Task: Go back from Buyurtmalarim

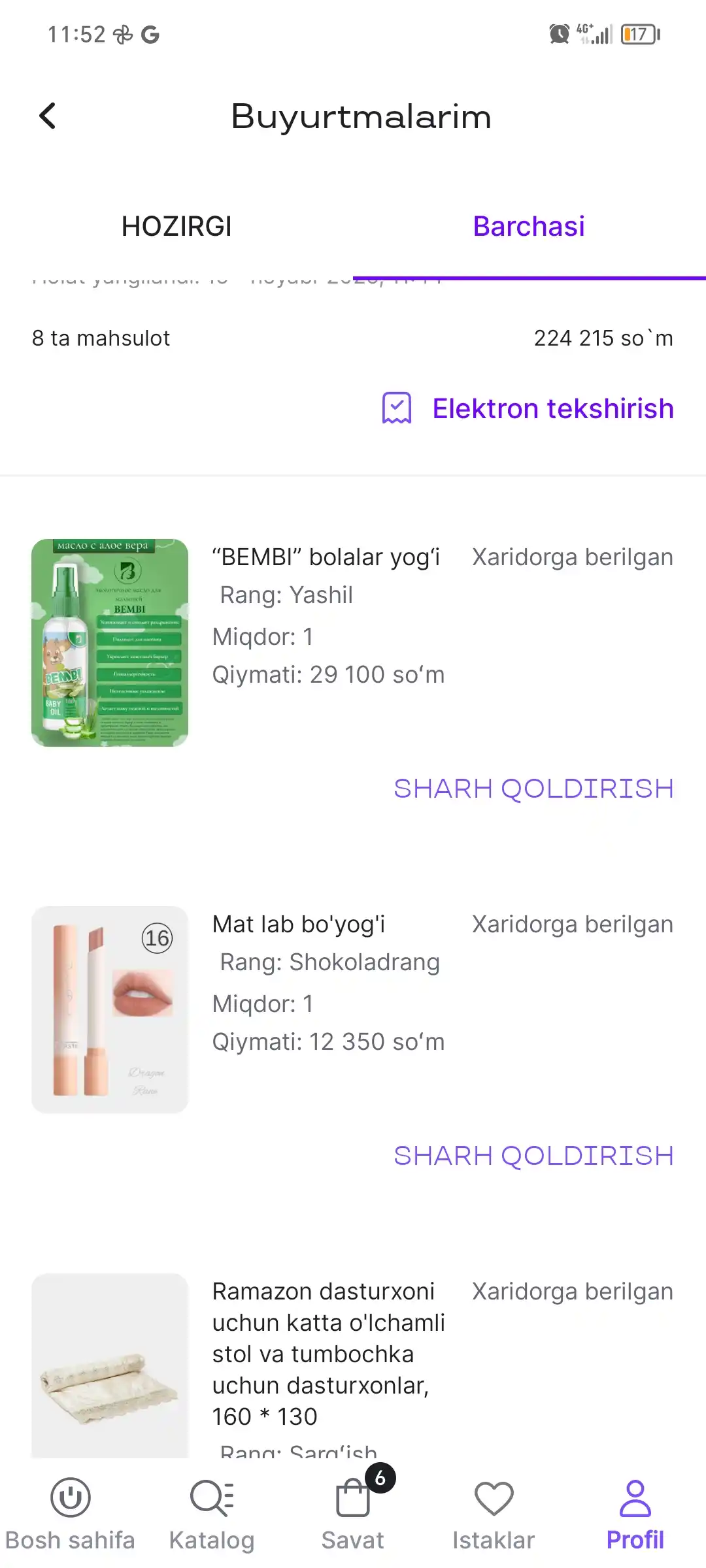Action: (x=47, y=116)
